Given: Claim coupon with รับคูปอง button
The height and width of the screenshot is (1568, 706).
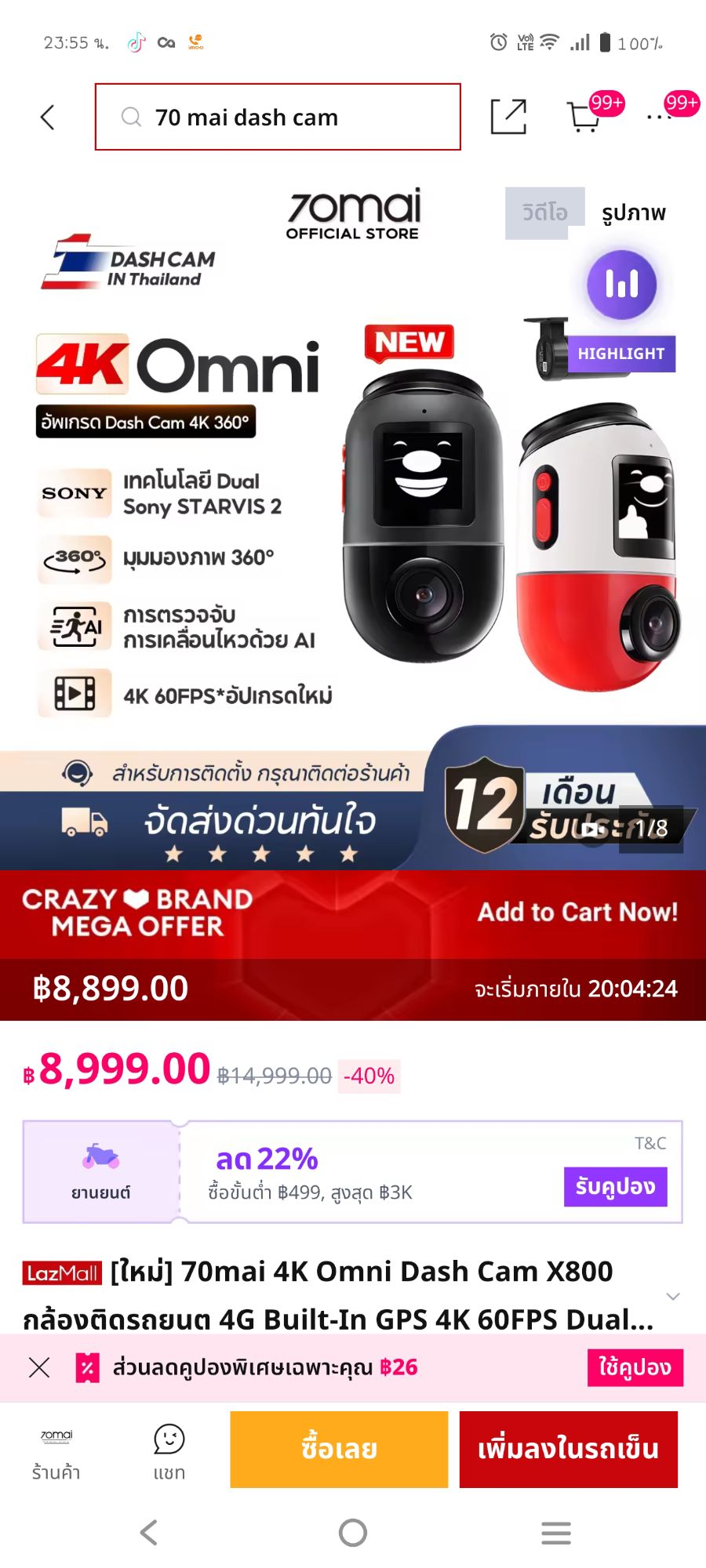Looking at the screenshot, I should [615, 1186].
